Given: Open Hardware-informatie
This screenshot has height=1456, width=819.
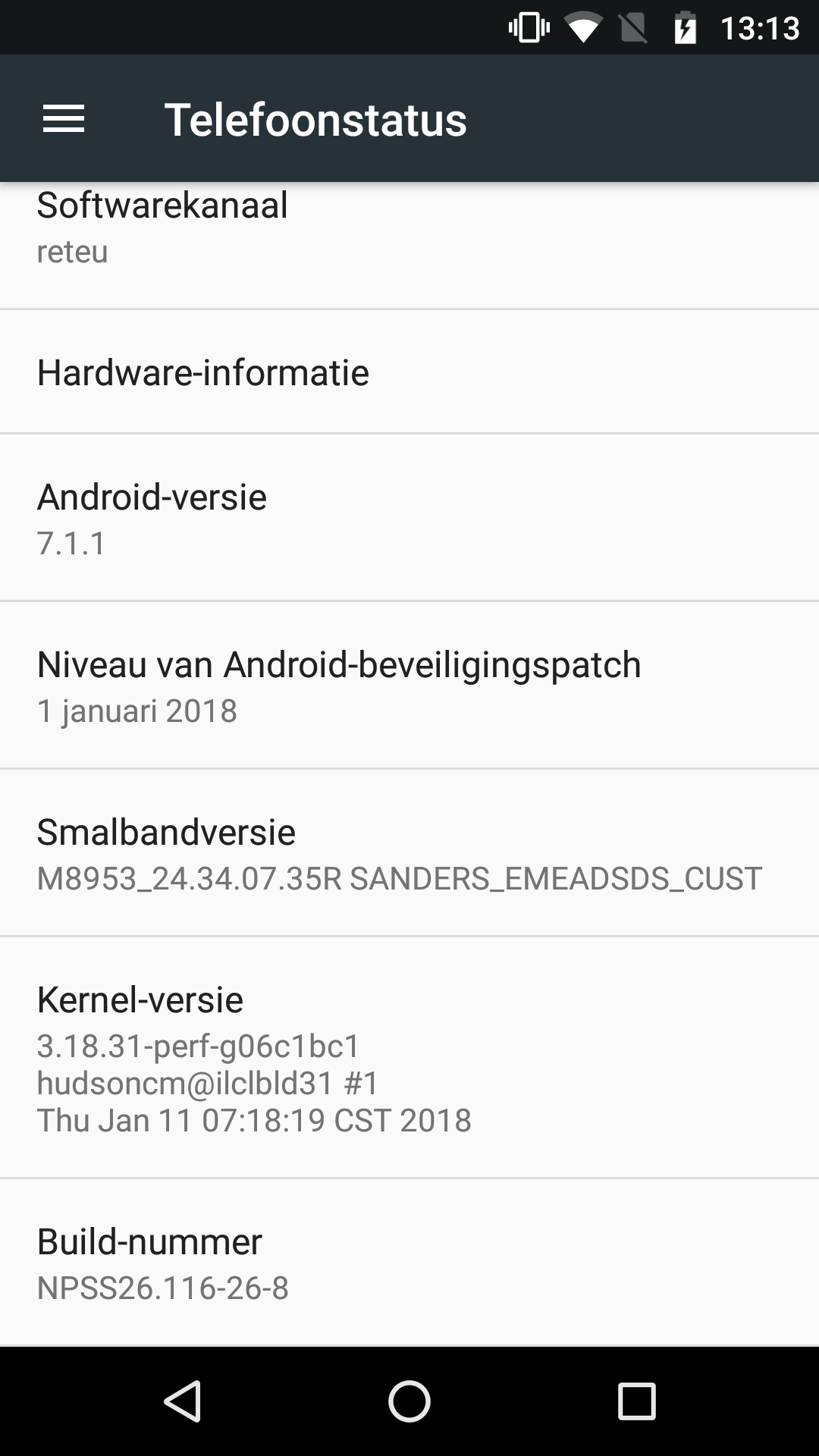Looking at the screenshot, I should [409, 372].
